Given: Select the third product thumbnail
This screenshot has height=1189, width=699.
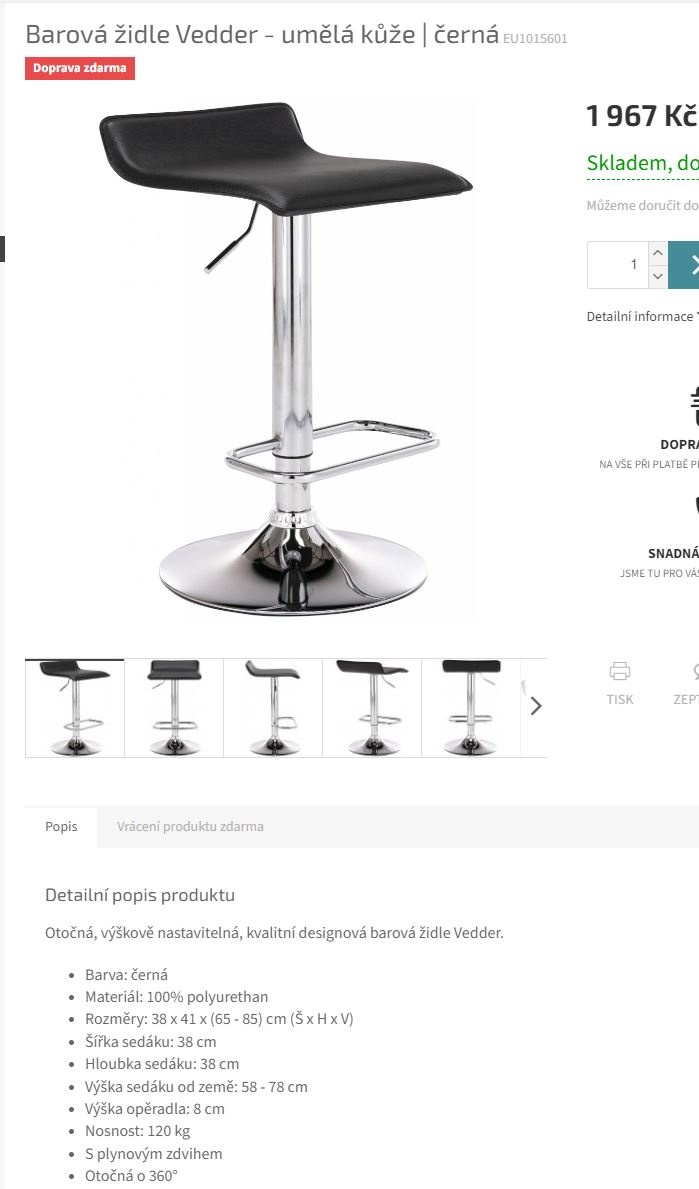Looking at the screenshot, I should [x=273, y=707].
